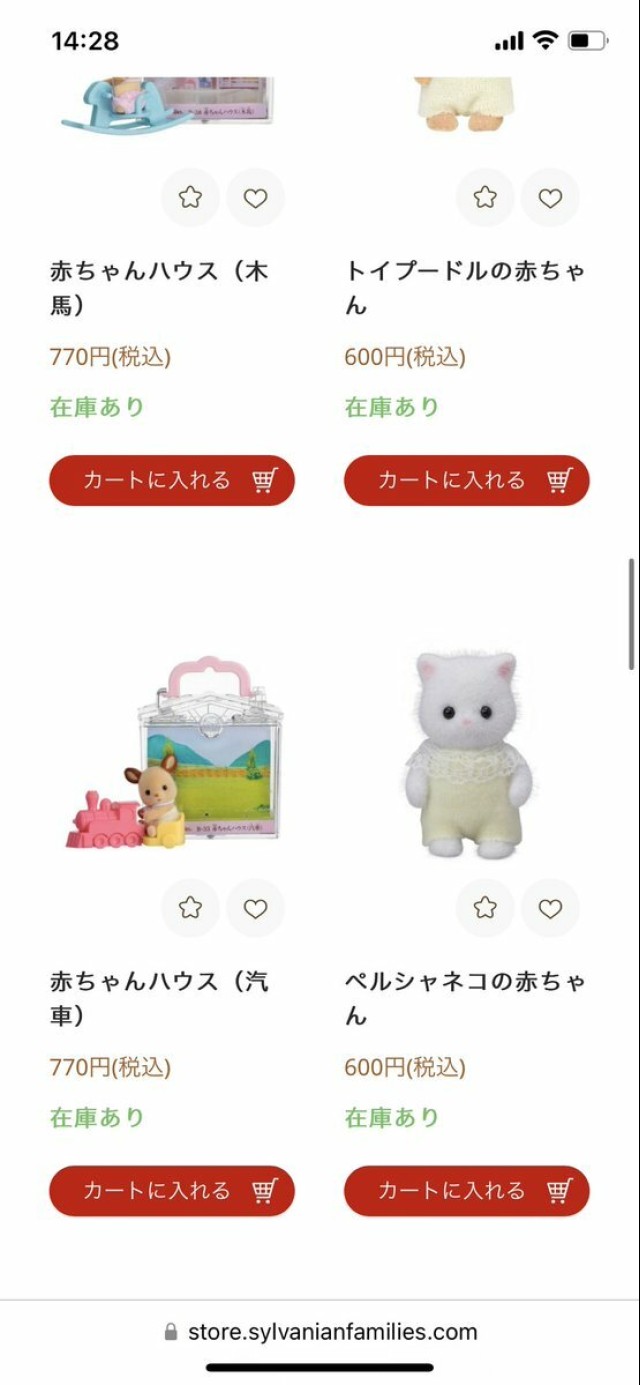Tap the star icon for 赤ちゃんハウス（木馬）
The image size is (640, 1385).
point(190,198)
